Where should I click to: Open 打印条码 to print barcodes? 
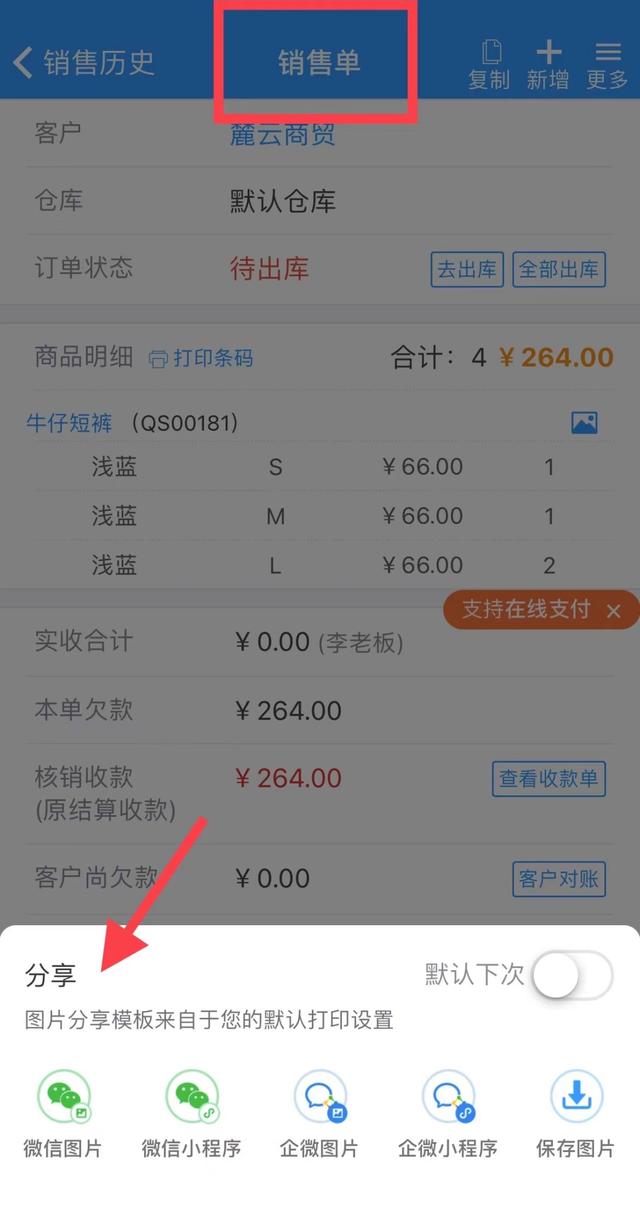[x=201, y=358]
